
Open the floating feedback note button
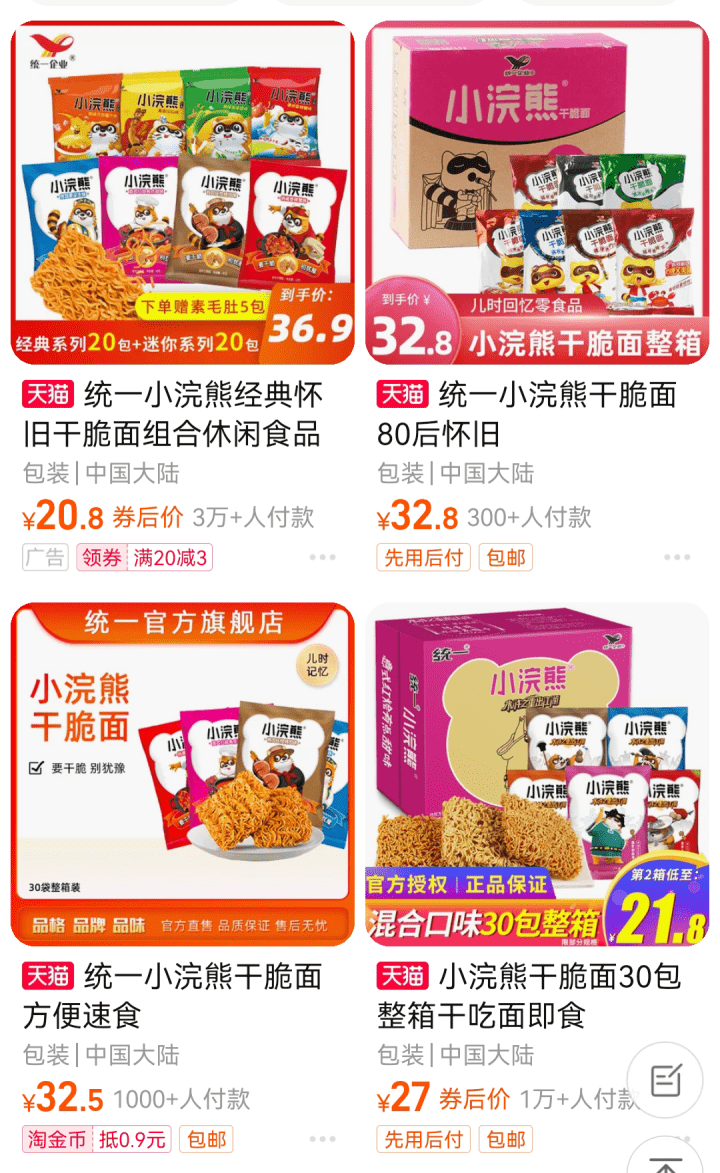click(x=665, y=1080)
